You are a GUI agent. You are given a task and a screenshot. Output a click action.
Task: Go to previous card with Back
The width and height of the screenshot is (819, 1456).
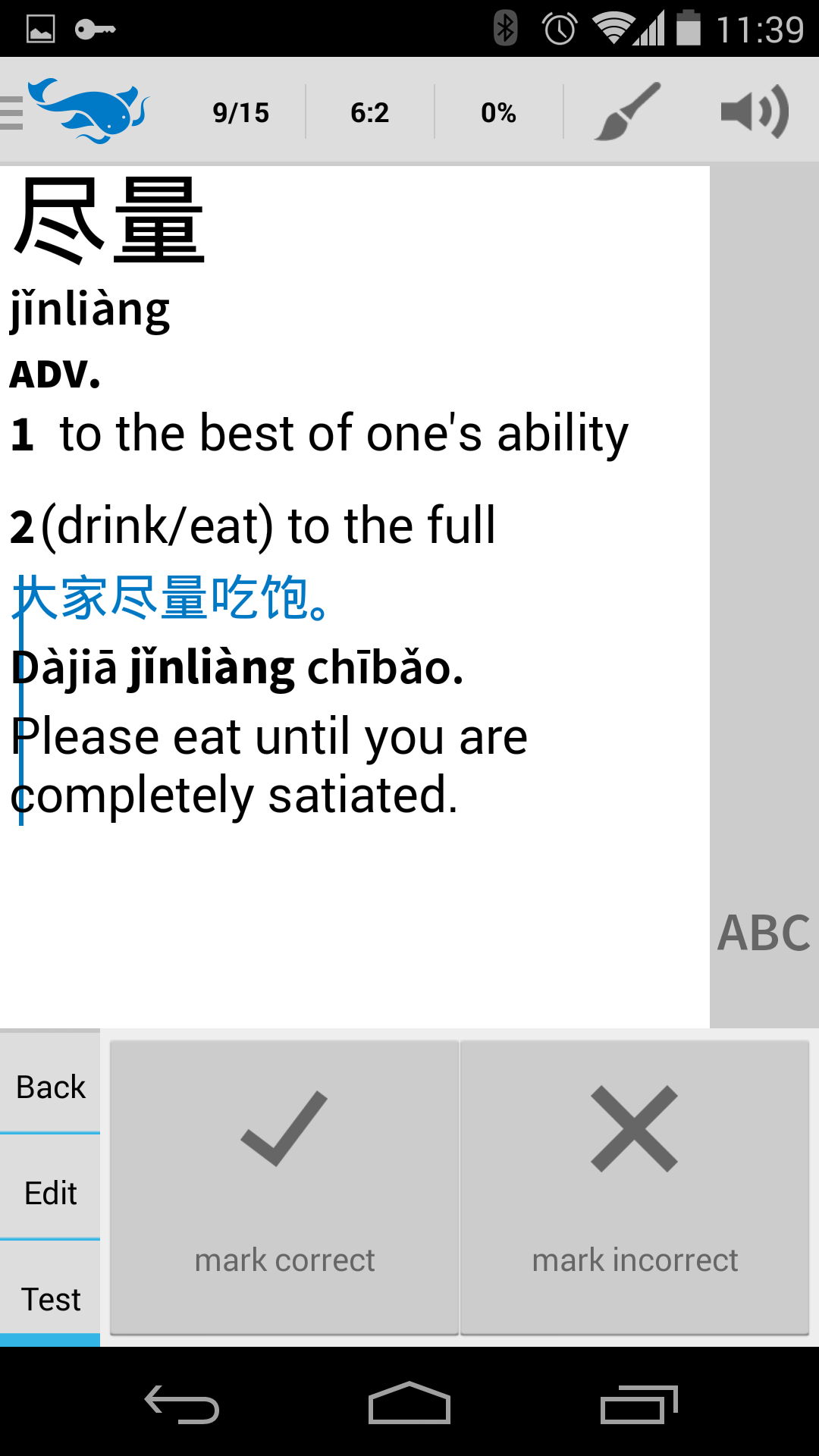[50, 1086]
